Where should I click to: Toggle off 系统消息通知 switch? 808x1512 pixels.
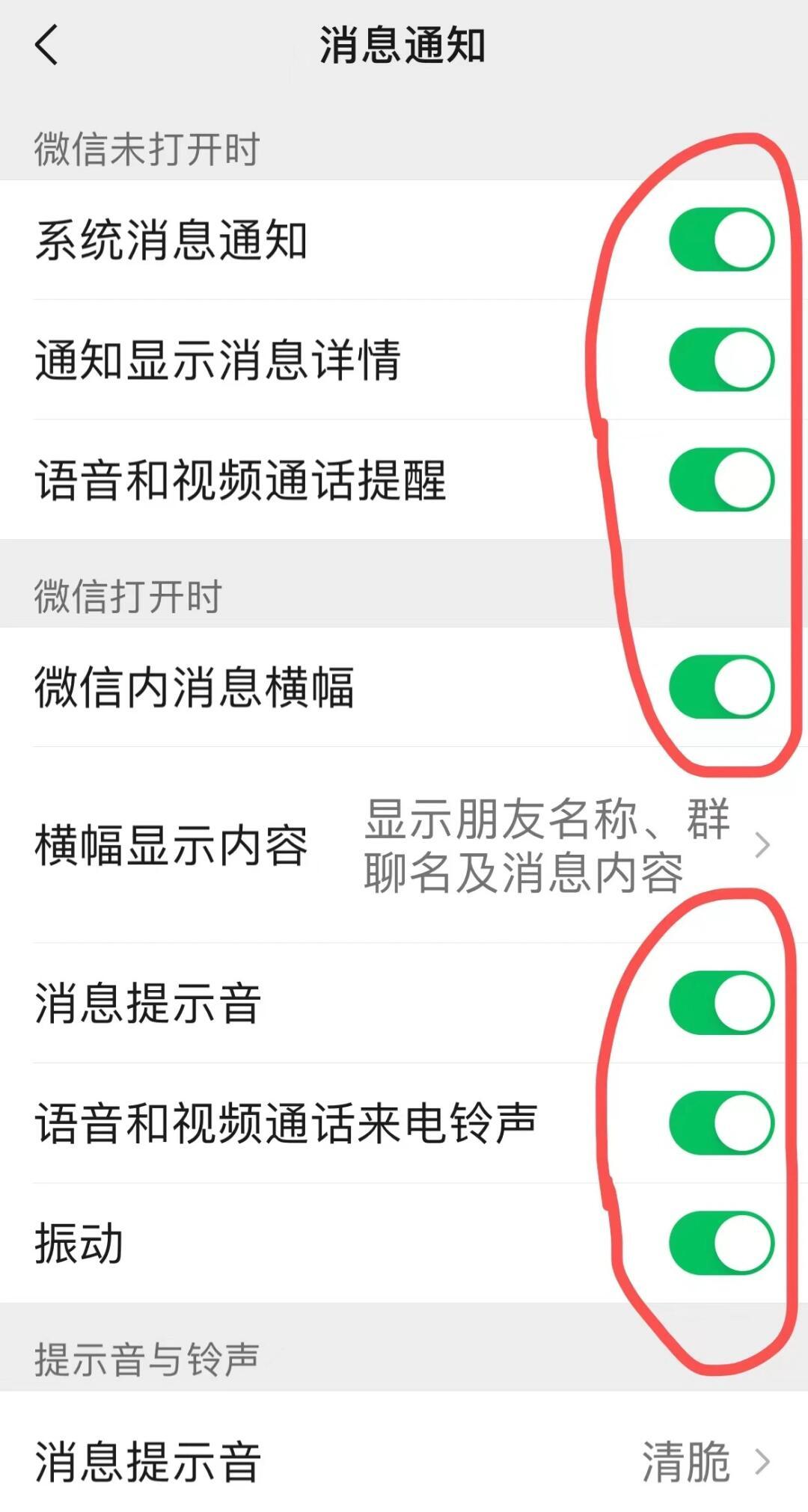tap(719, 238)
